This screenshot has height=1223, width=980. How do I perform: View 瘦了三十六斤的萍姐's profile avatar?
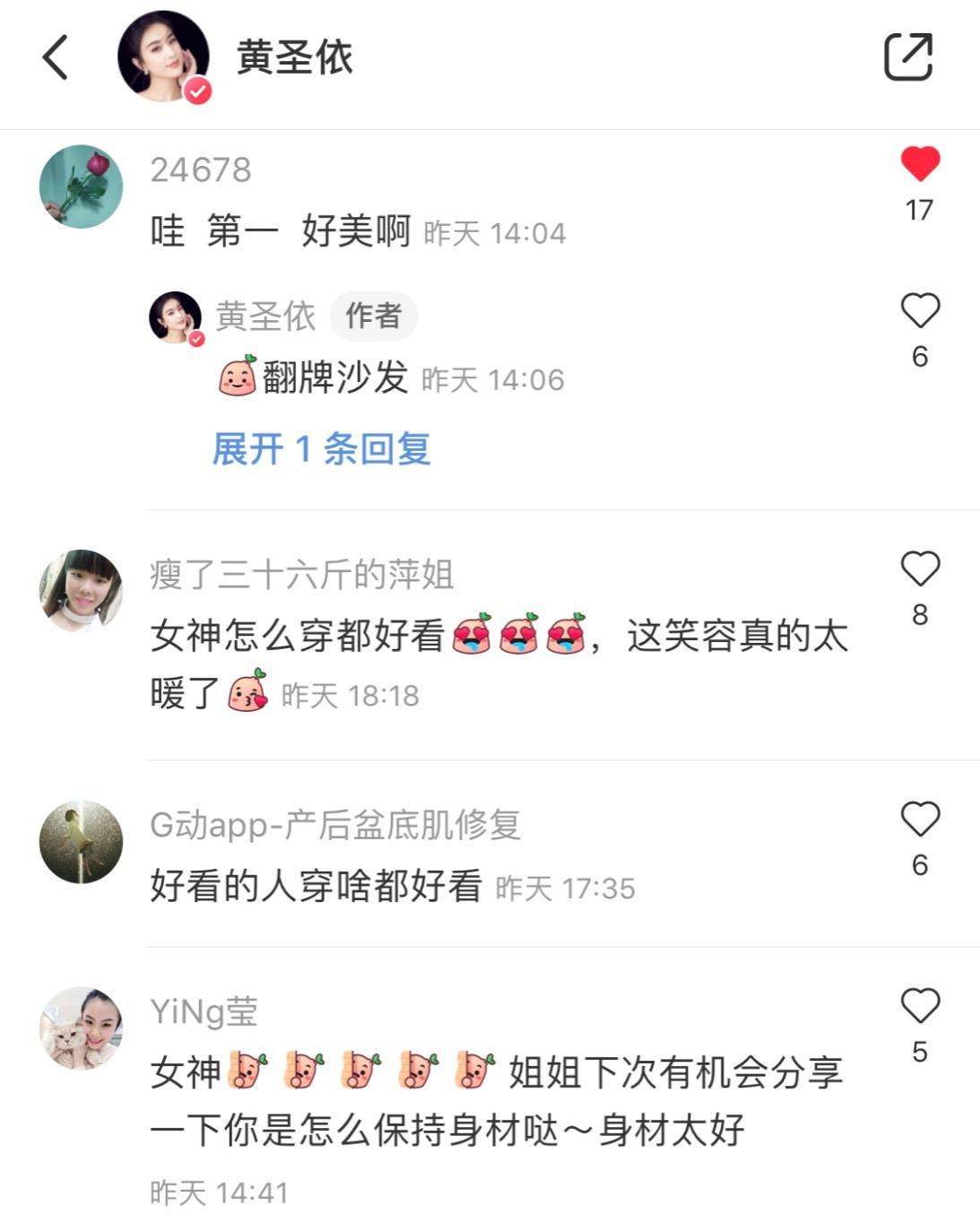coord(81,591)
